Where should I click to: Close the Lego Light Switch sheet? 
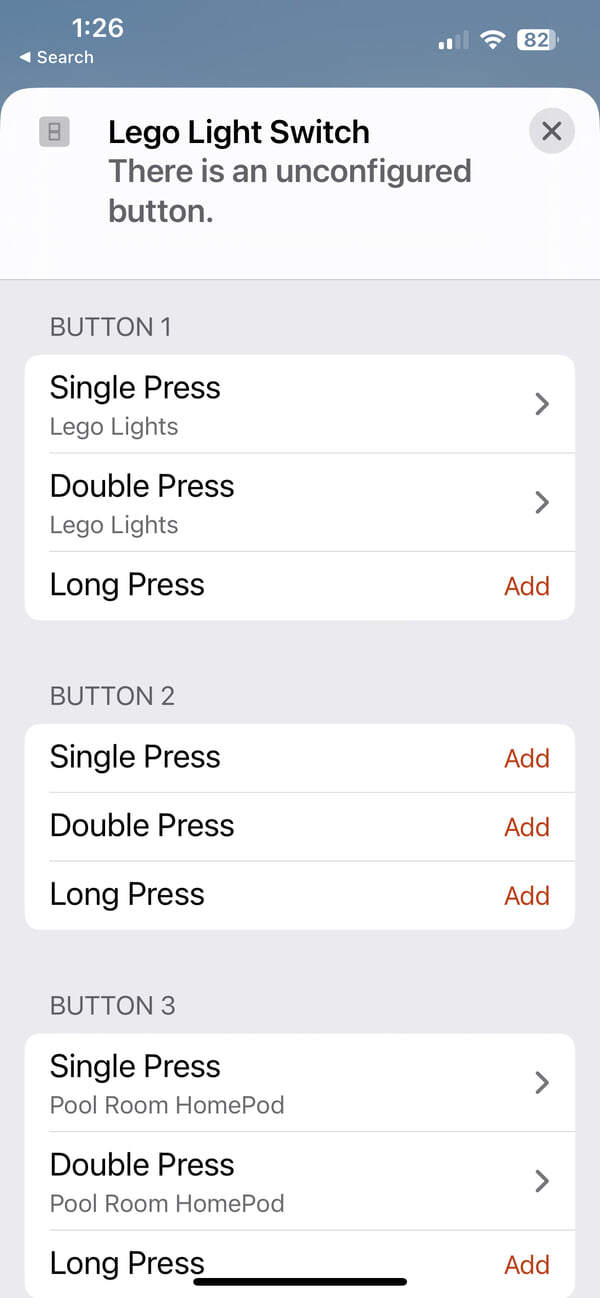tap(551, 131)
